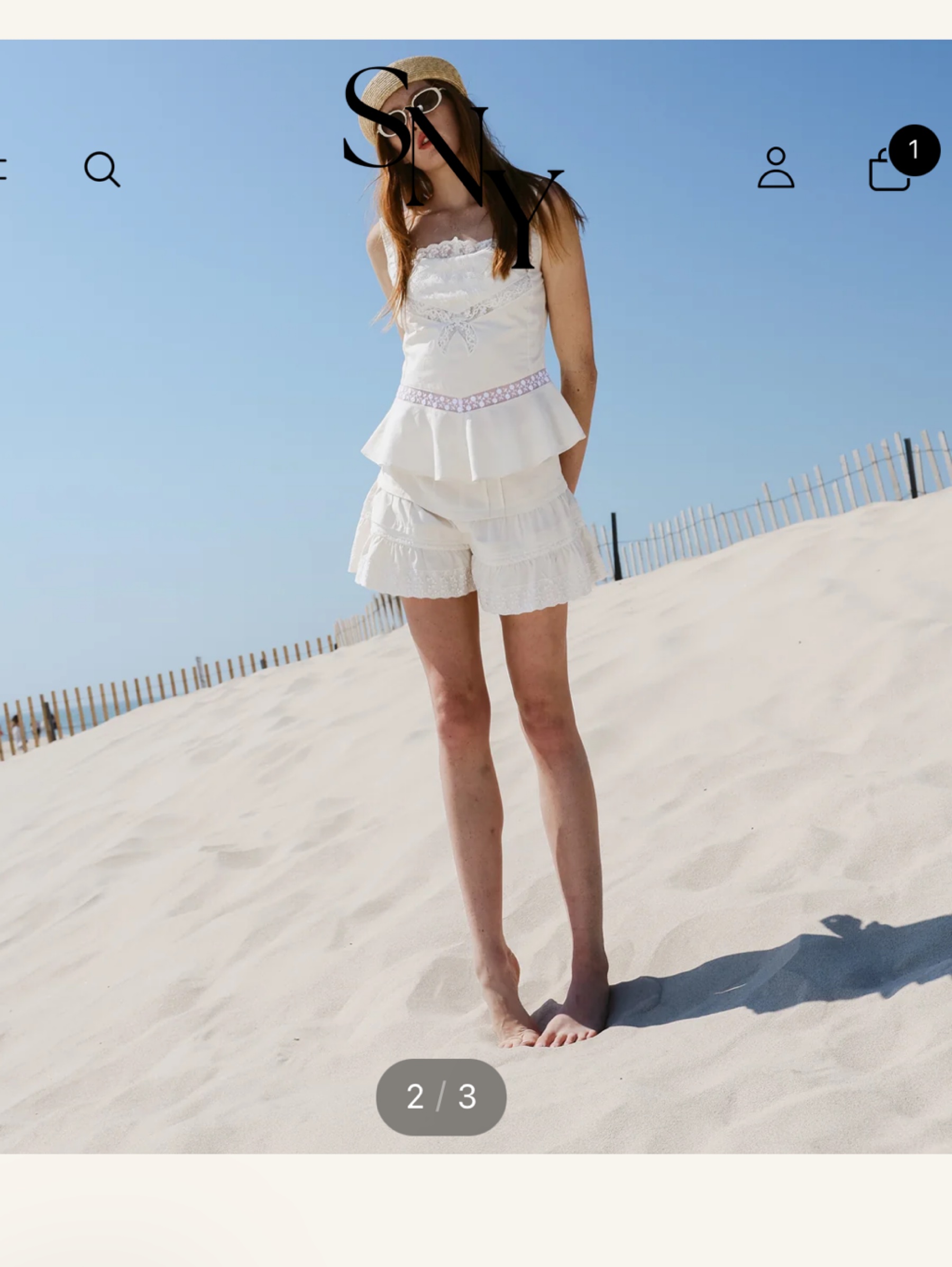Open the hamburger menu button
This screenshot has height=1267, width=952.
pos(3,169)
